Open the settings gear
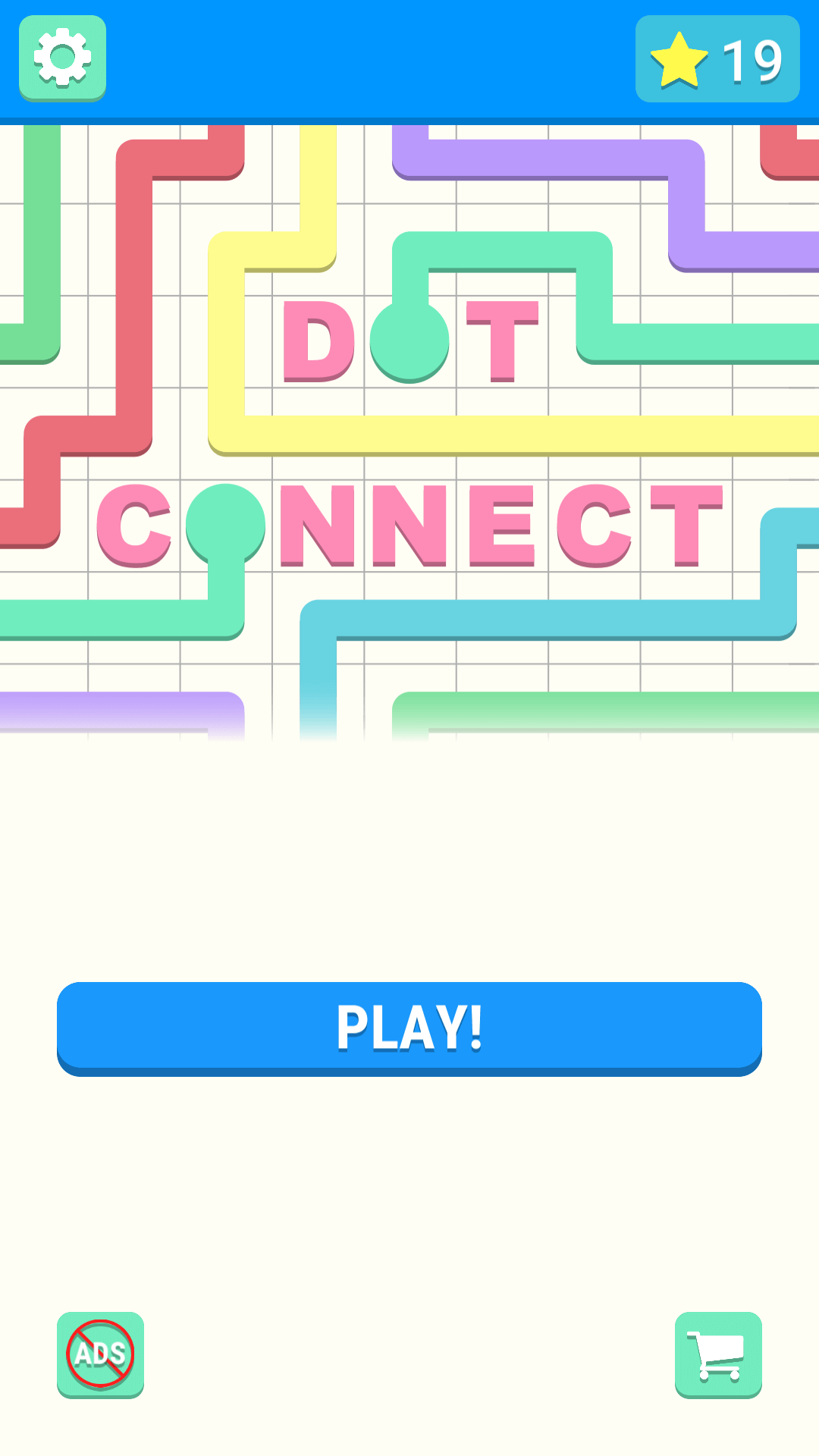This screenshot has width=819, height=1456. point(62,58)
